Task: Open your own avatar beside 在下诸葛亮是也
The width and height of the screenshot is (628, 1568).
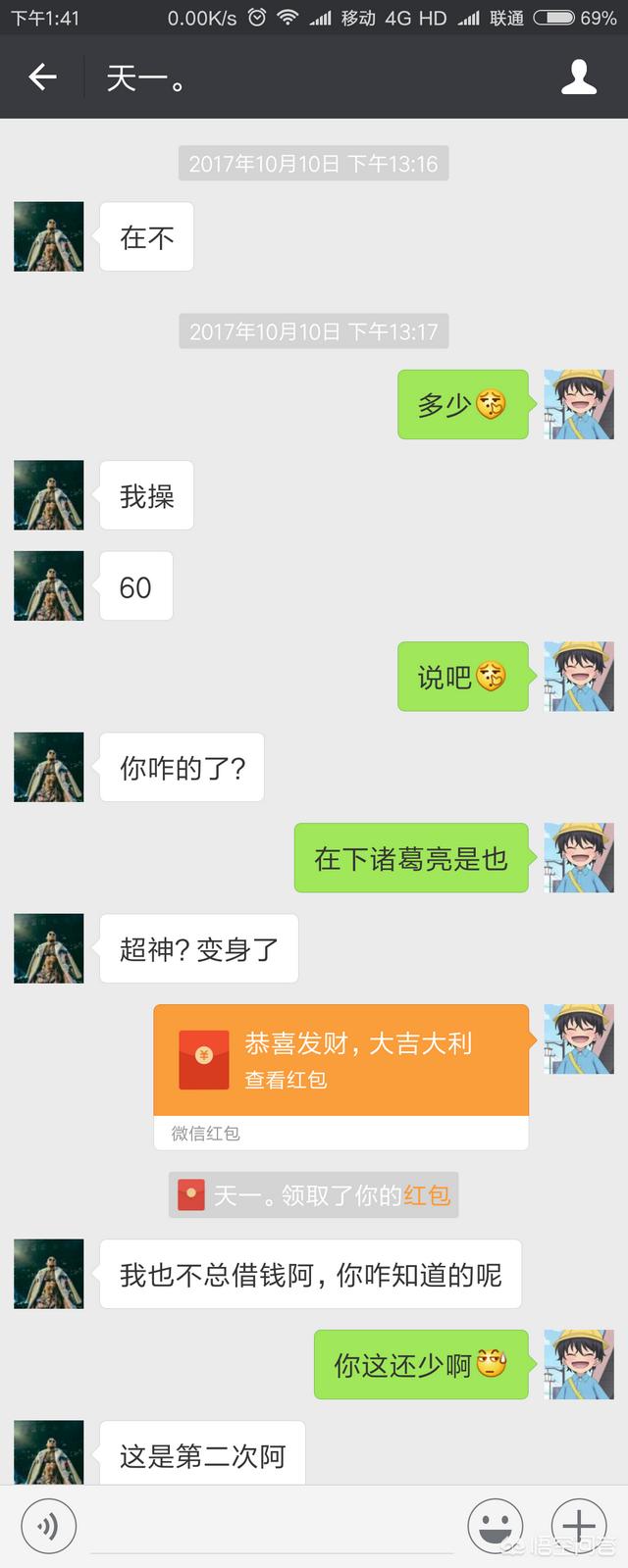Action: click(x=579, y=858)
